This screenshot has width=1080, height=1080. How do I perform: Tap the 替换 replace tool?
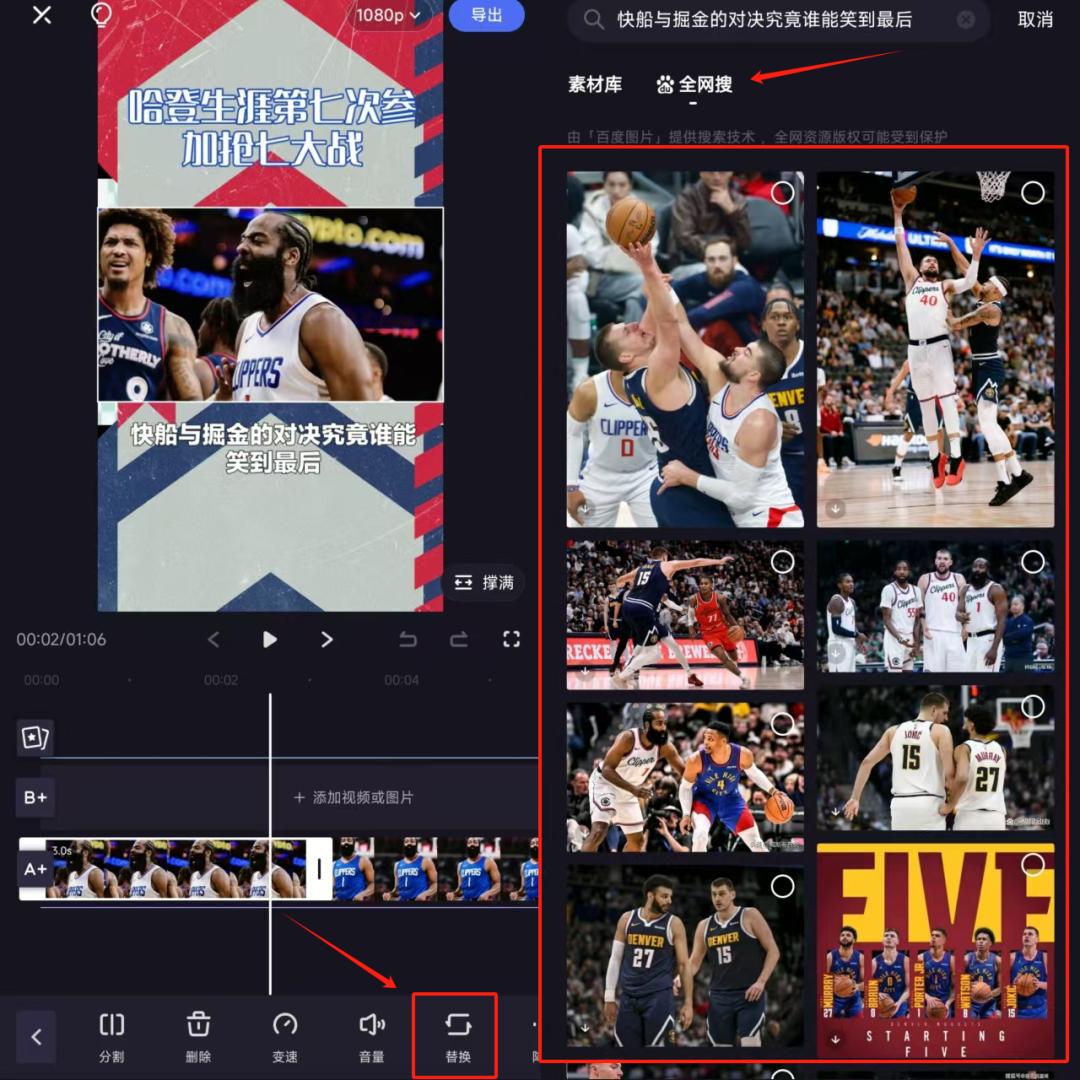pyautogui.click(x=457, y=1036)
